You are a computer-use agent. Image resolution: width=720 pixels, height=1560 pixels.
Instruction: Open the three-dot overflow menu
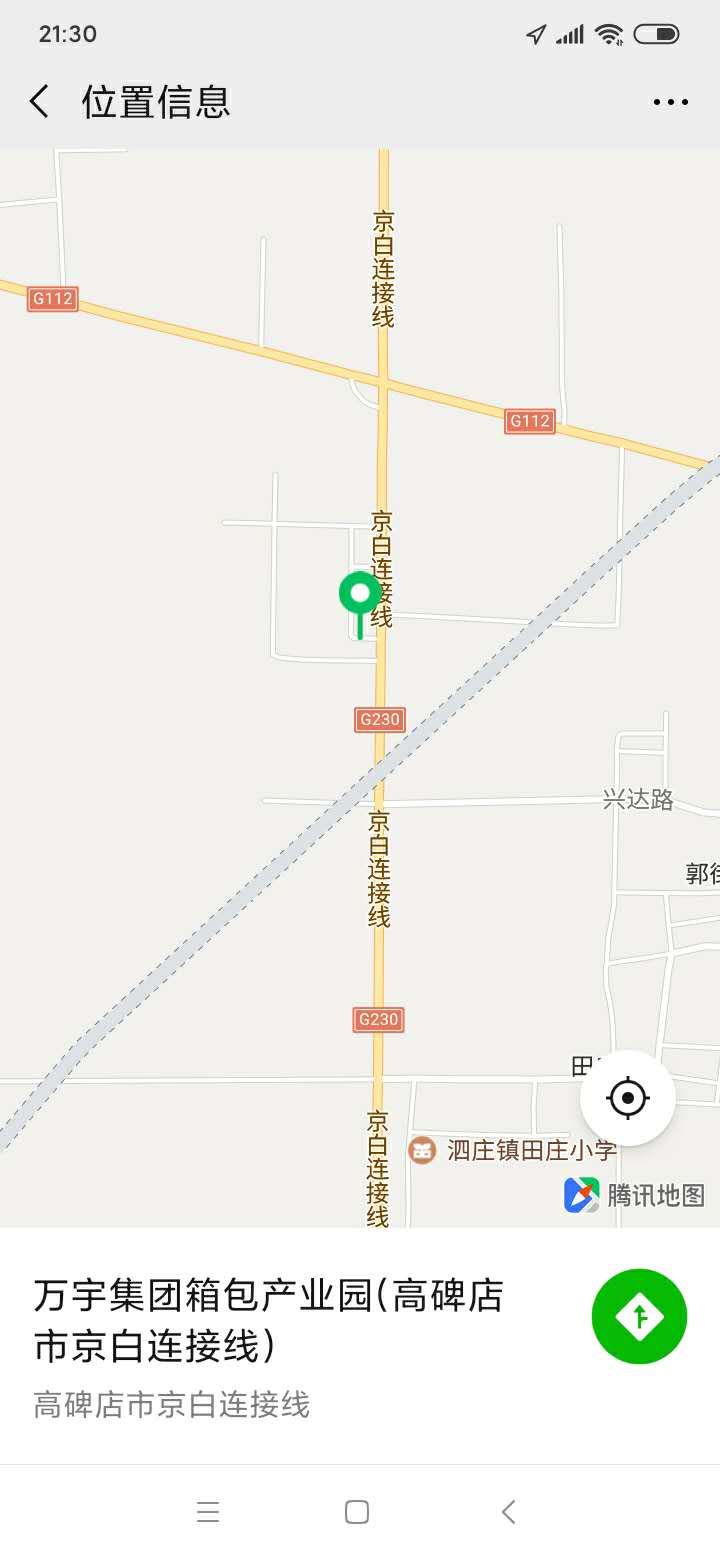(670, 102)
